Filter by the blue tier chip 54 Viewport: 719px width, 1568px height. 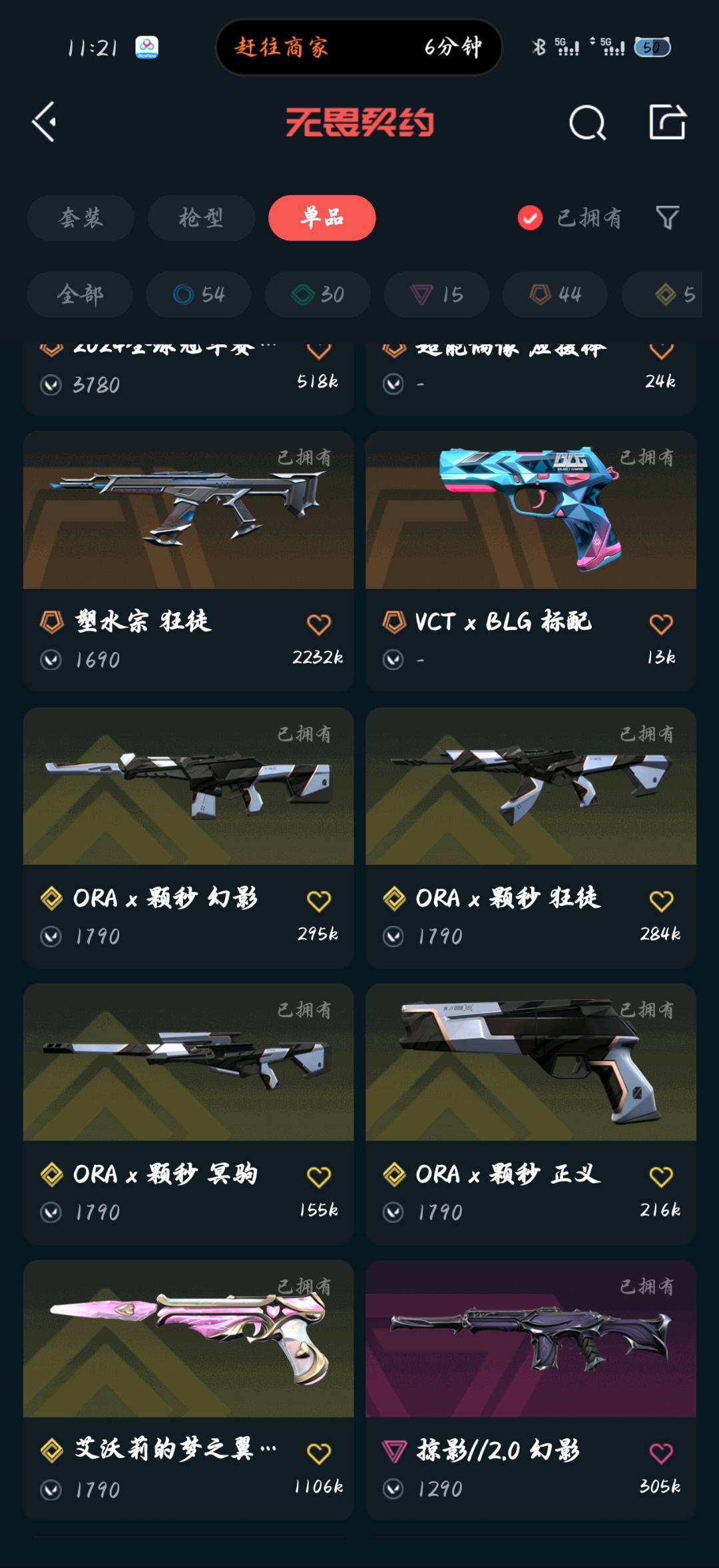click(198, 294)
